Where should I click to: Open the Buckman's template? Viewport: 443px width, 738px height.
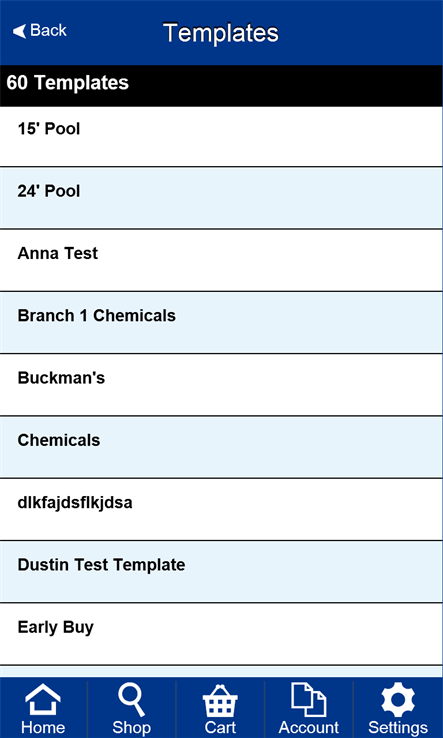coord(221,385)
